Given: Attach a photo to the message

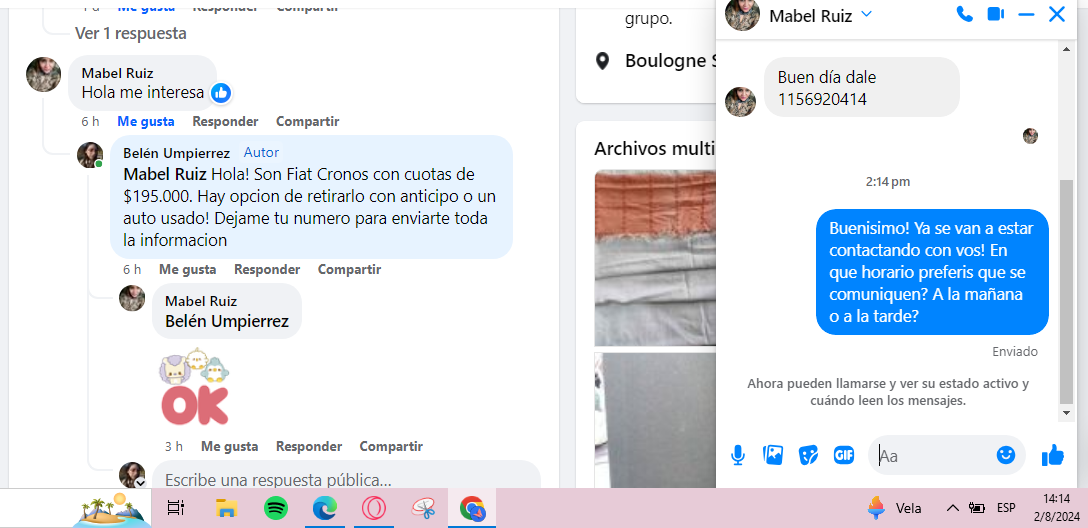Looking at the screenshot, I should point(773,455).
